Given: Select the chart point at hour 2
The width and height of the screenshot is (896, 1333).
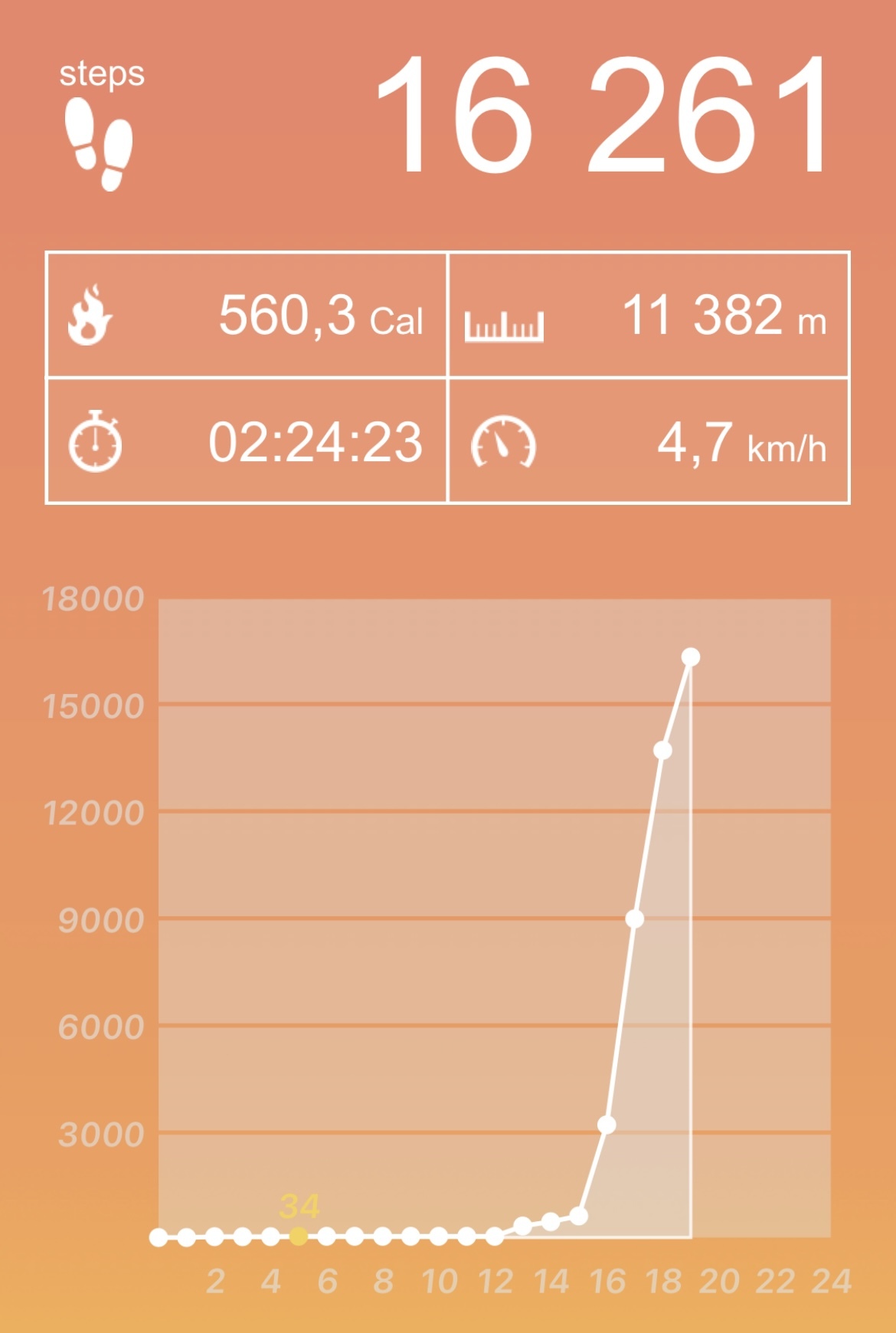Looking at the screenshot, I should tap(214, 1236).
